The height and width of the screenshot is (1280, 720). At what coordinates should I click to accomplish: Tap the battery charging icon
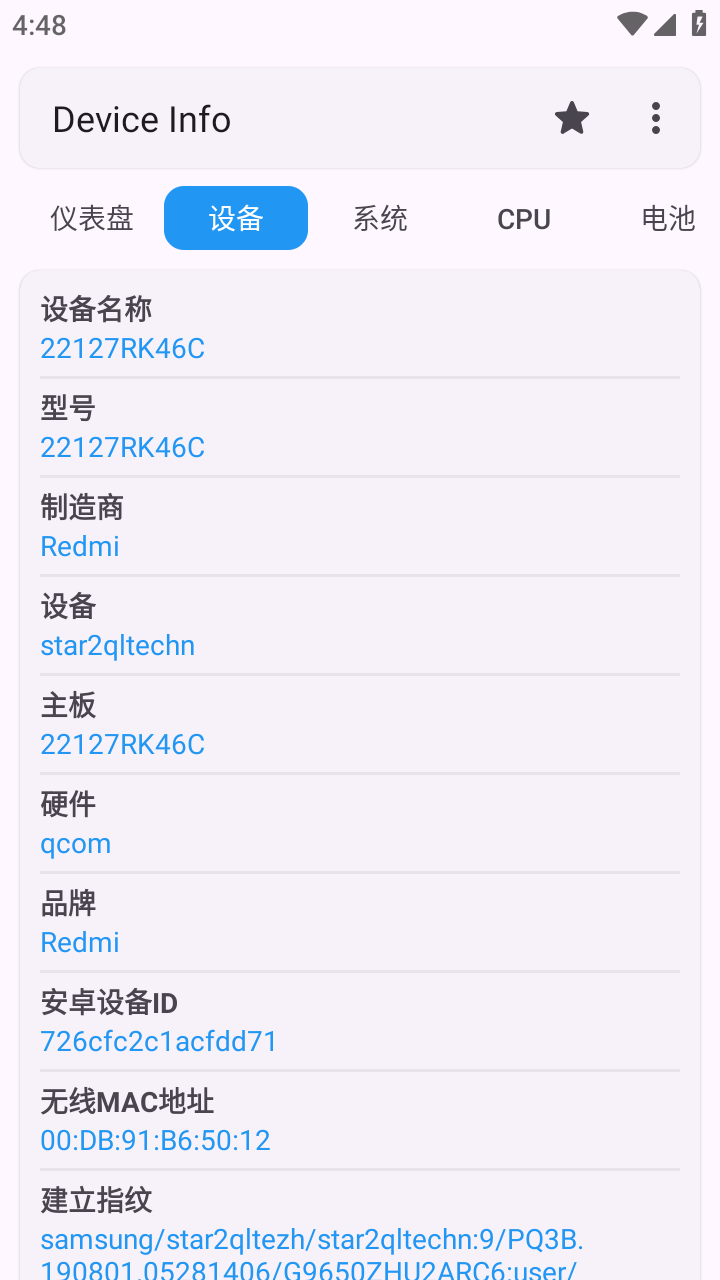(x=698, y=24)
